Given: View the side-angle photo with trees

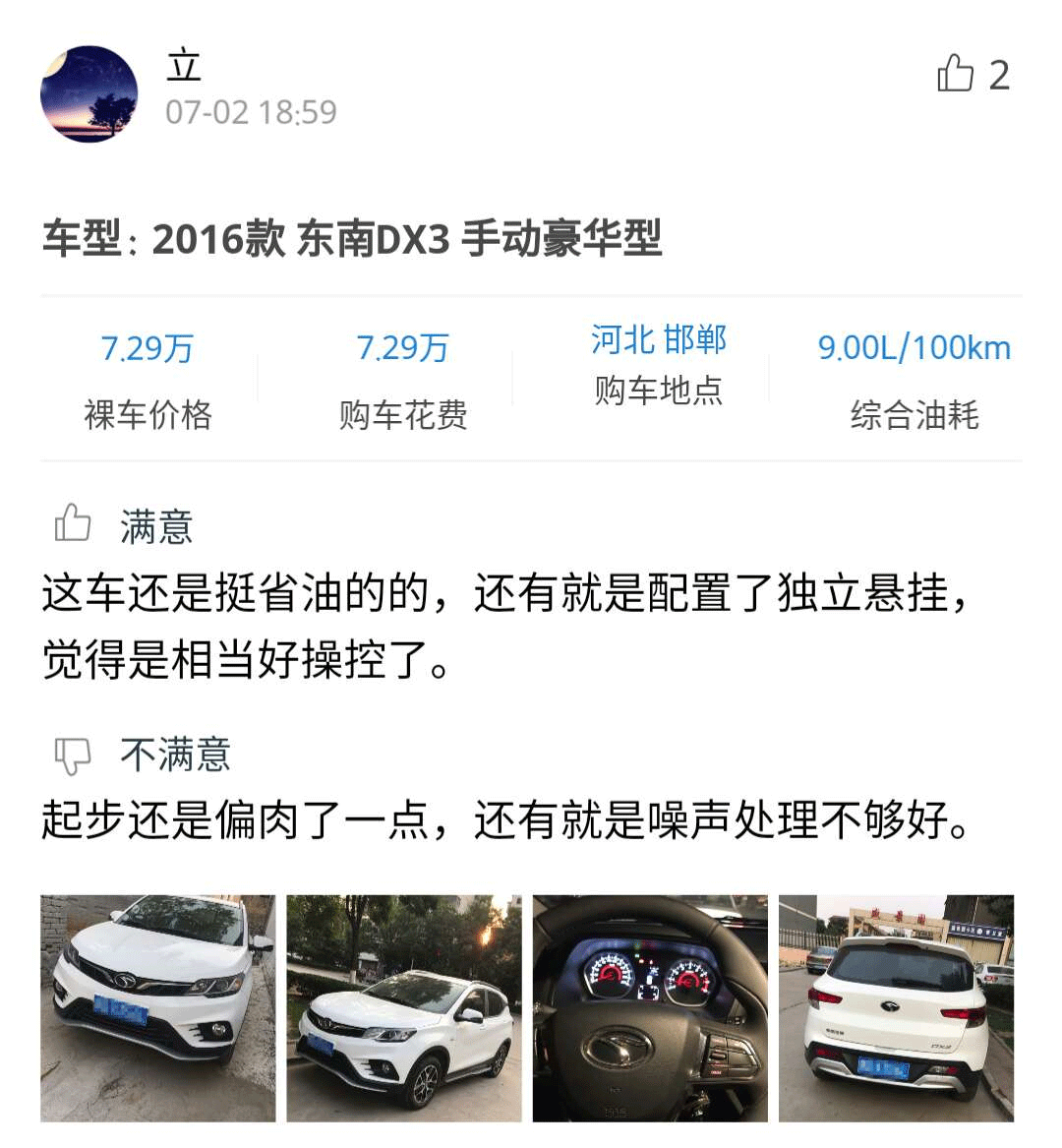Looking at the screenshot, I should point(403,1007).
